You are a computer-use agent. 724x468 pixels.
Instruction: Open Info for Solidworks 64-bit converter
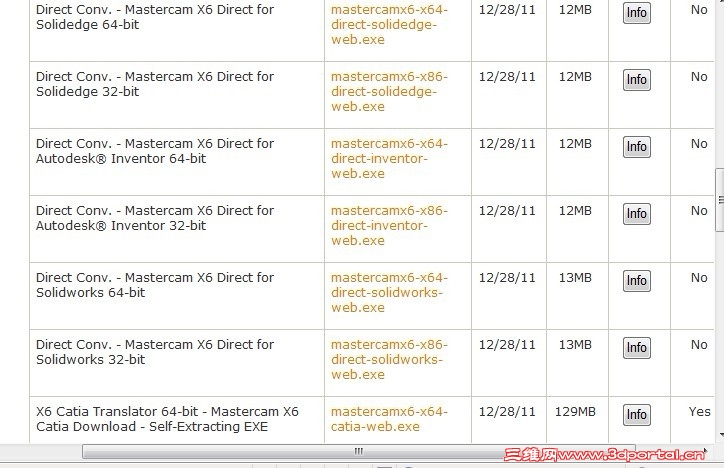636,281
